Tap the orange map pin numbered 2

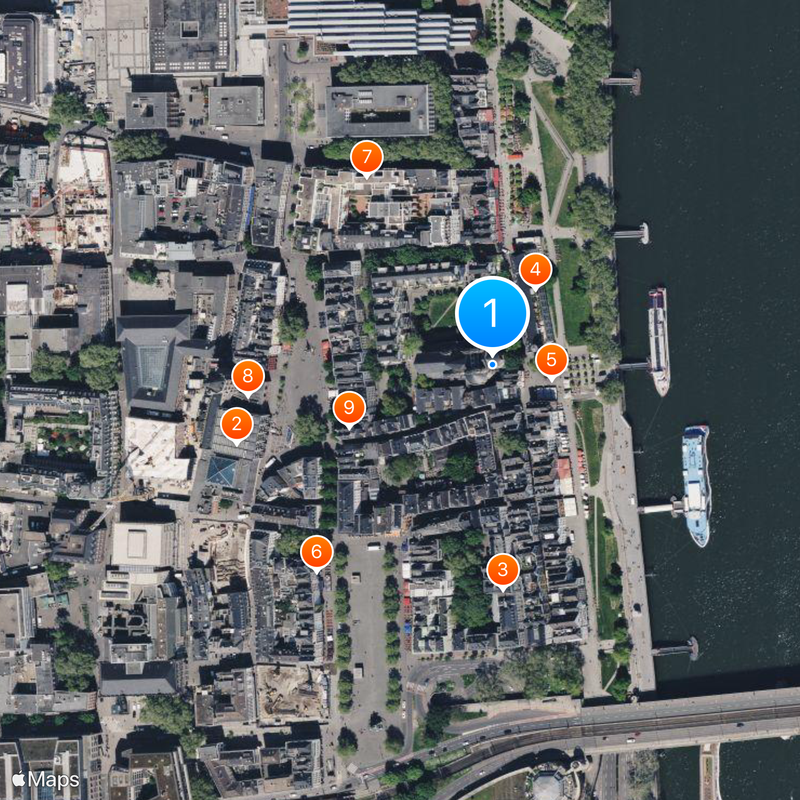pos(236,424)
